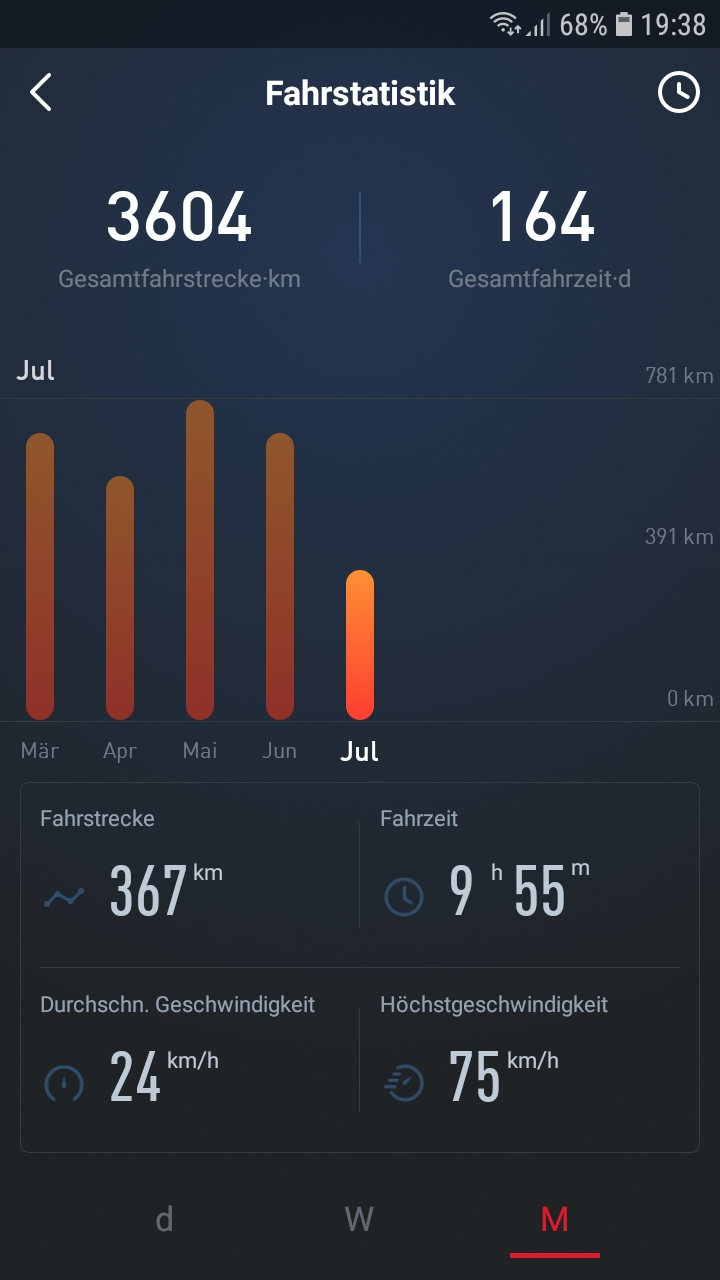Image resolution: width=720 pixels, height=1280 pixels.
Task: Open the ride history clock icon
Action: [678, 93]
